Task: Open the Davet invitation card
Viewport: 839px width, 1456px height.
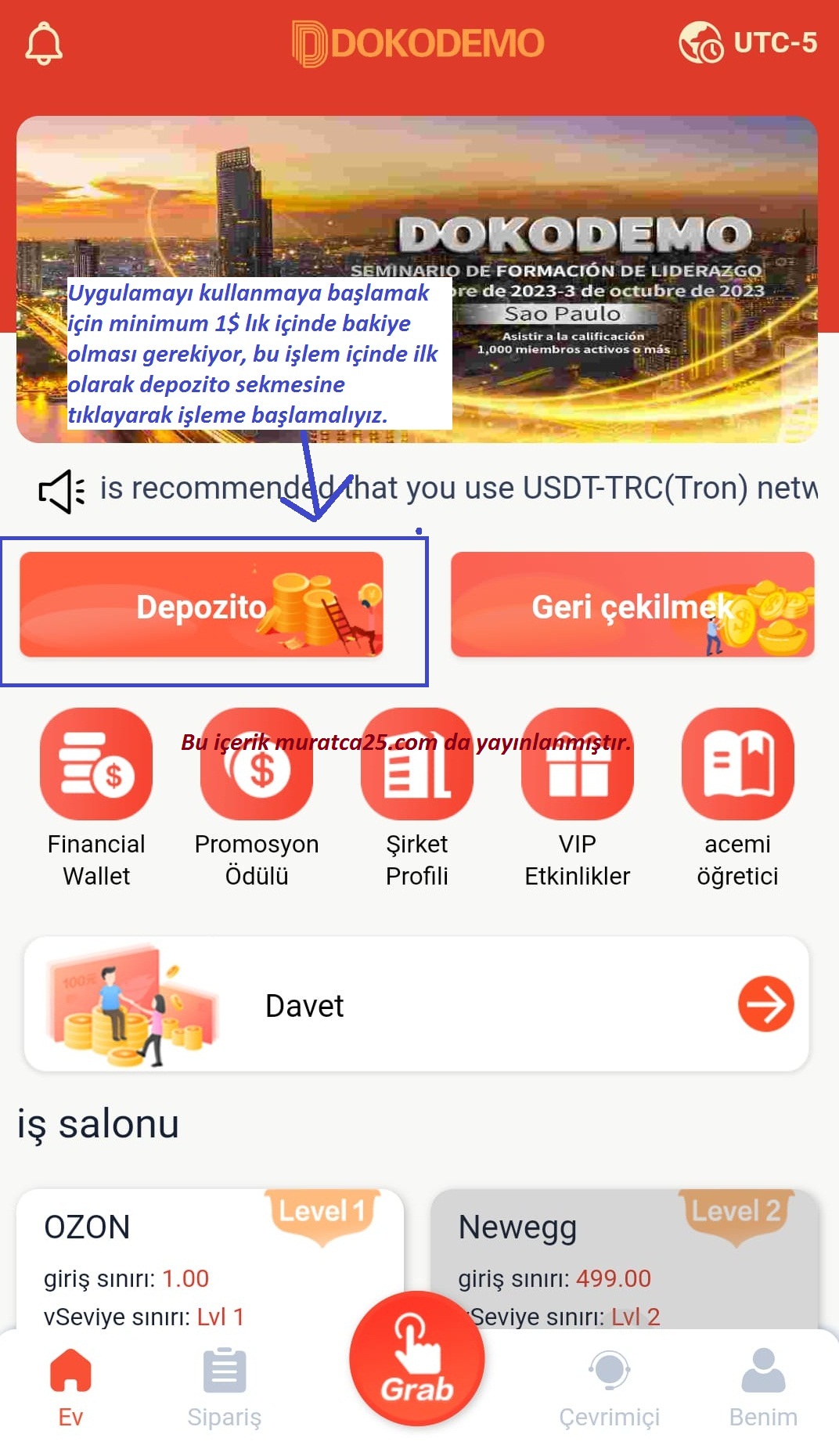Action: pos(416,1004)
